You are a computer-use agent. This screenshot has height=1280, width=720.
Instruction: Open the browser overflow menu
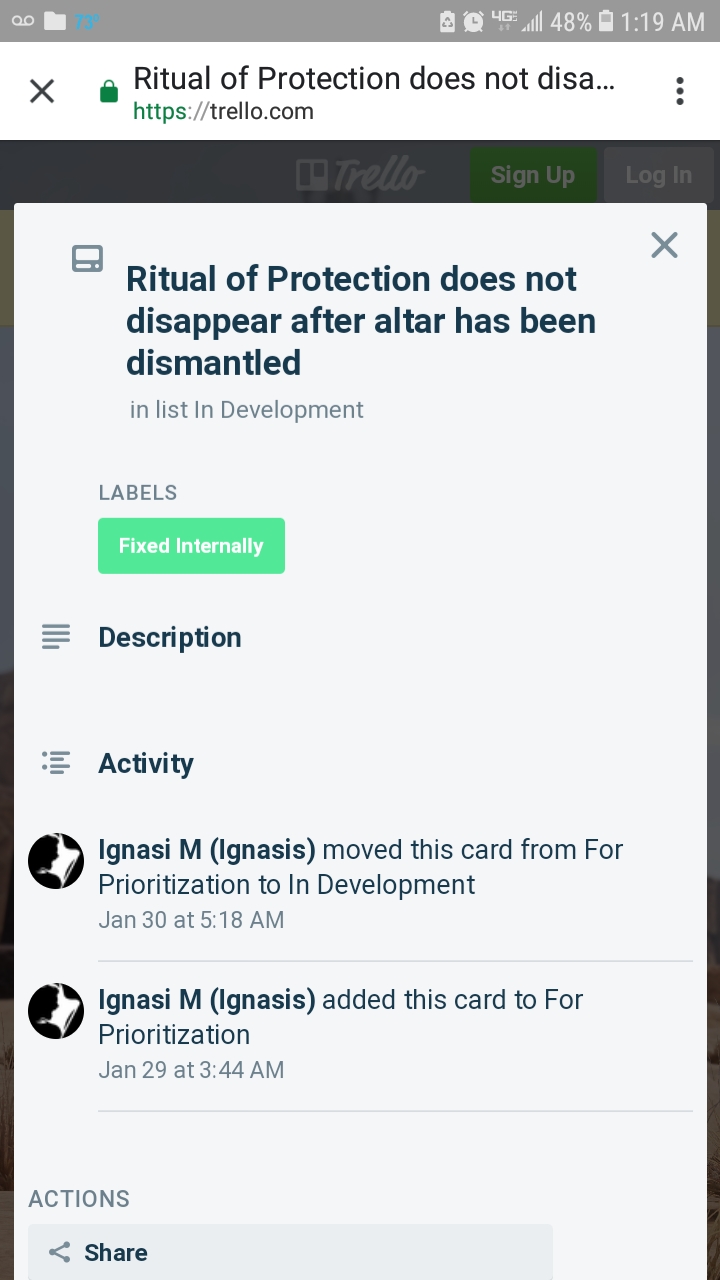click(680, 92)
